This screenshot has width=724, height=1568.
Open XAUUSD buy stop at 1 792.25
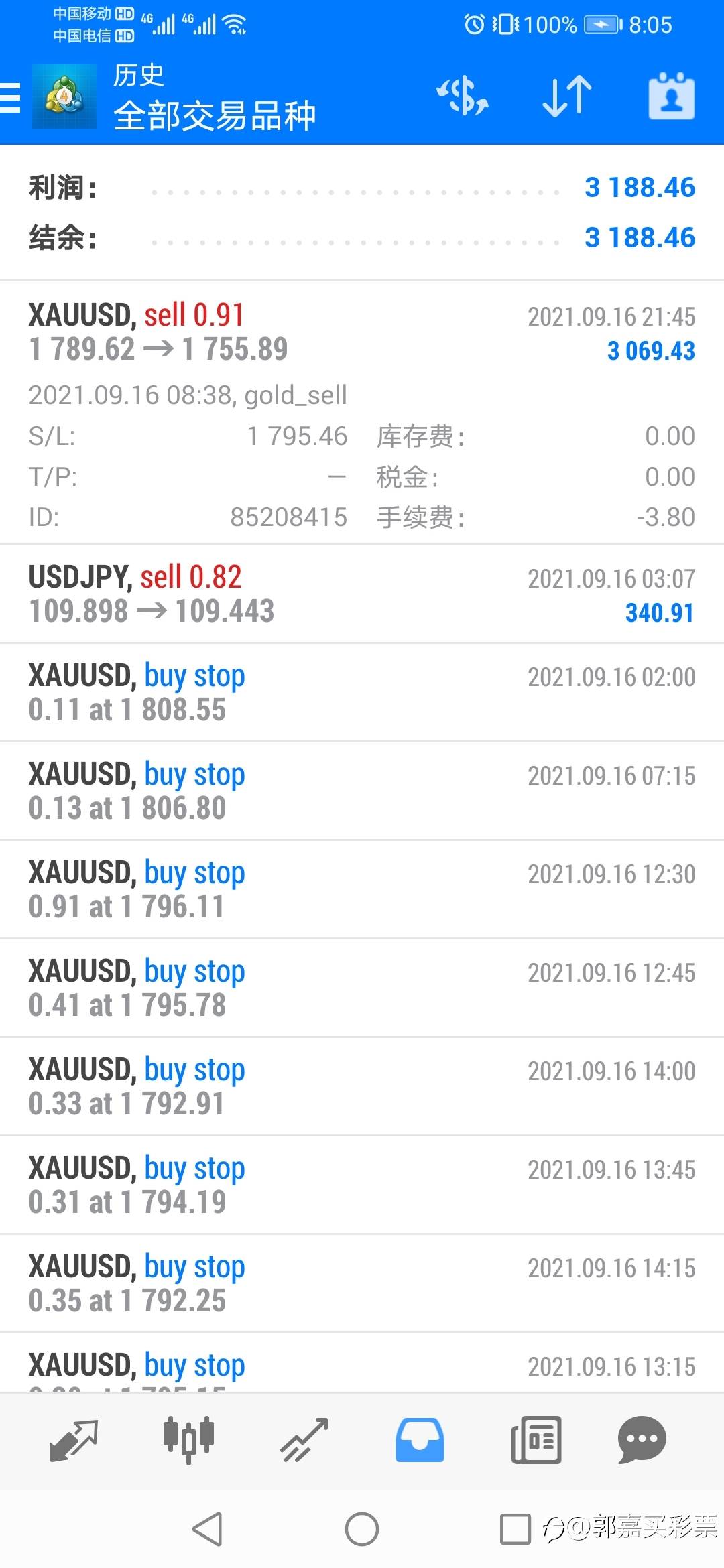pyautogui.click(x=362, y=1283)
